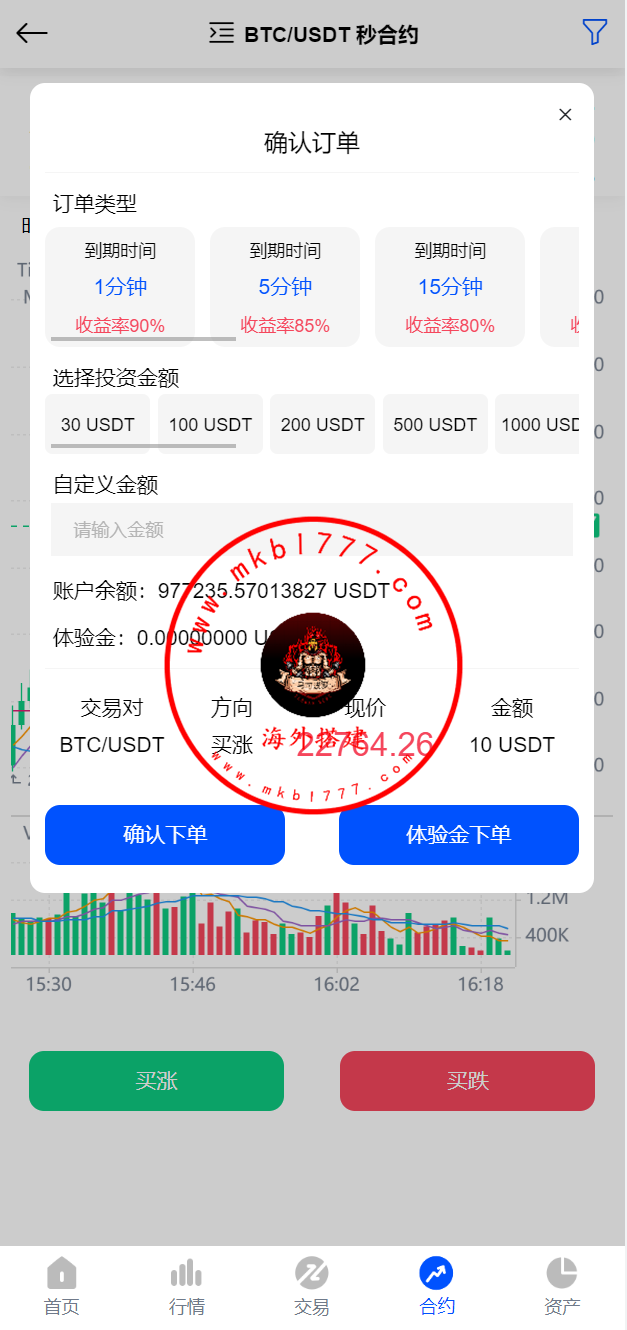Go back with the top arrow
This screenshot has width=627, height=1330.
pyautogui.click(x=32, y=33)
